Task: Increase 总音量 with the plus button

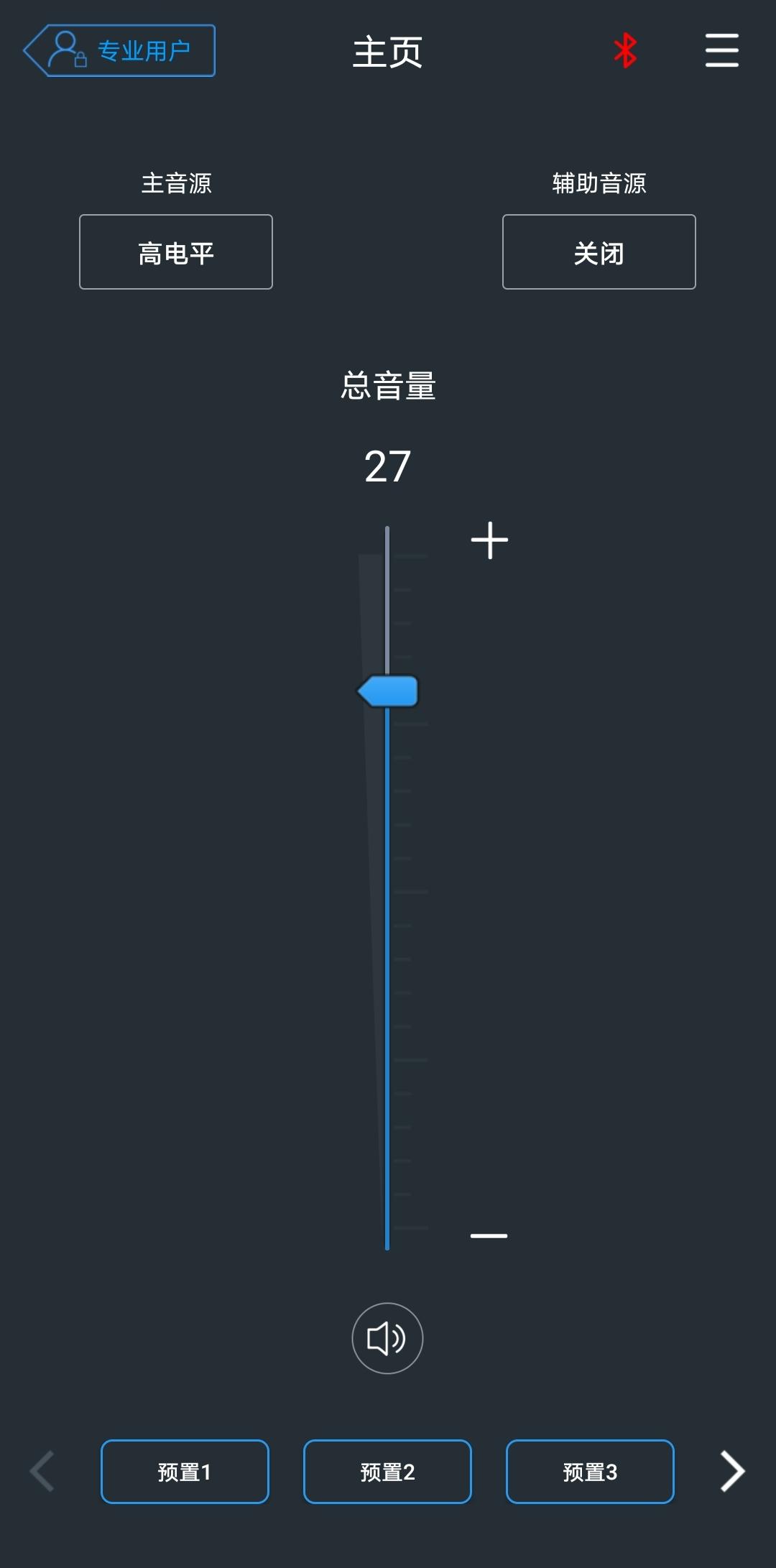Action: coord(489,540)
